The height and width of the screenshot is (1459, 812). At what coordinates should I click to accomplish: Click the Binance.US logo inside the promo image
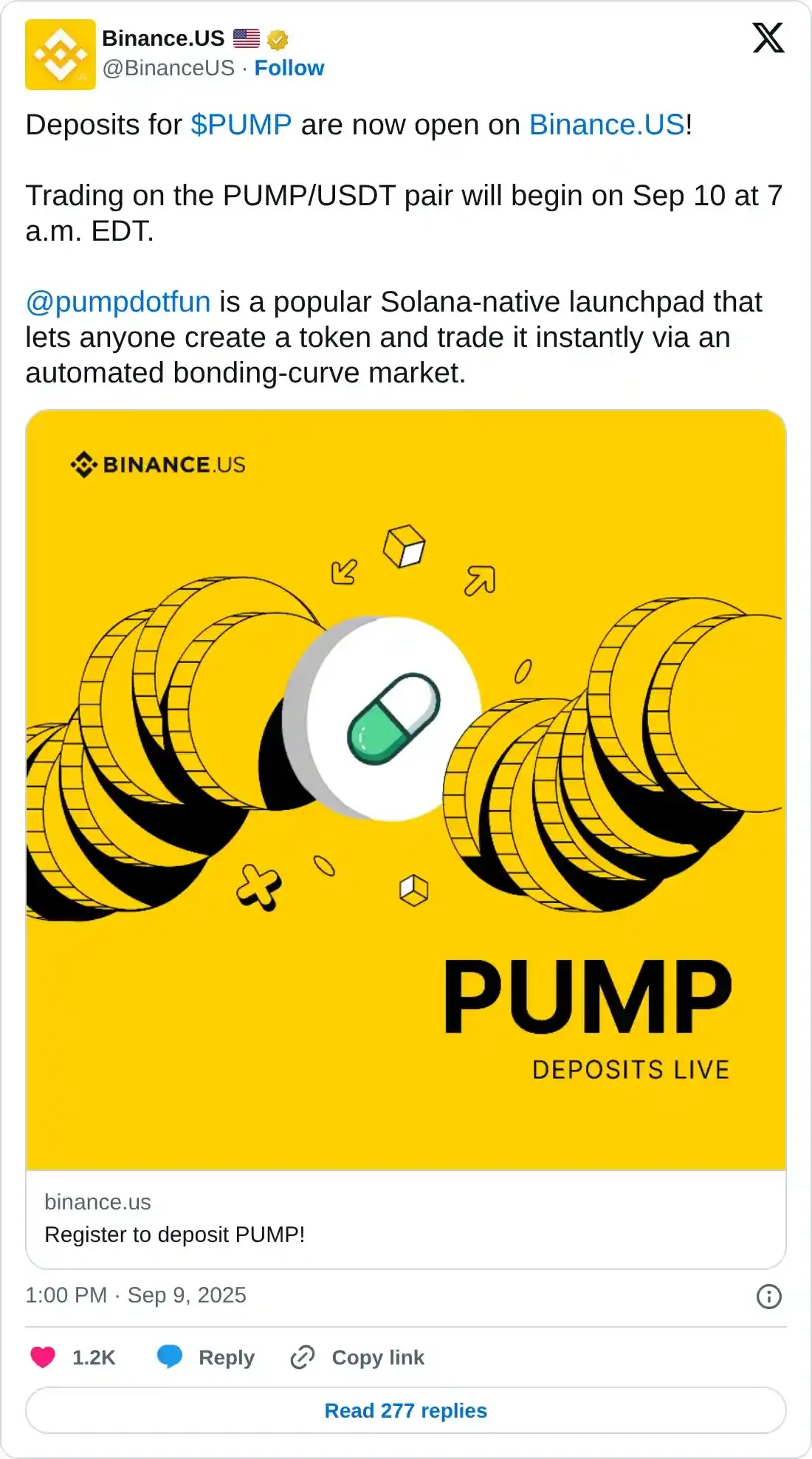(x=158, y=464)
